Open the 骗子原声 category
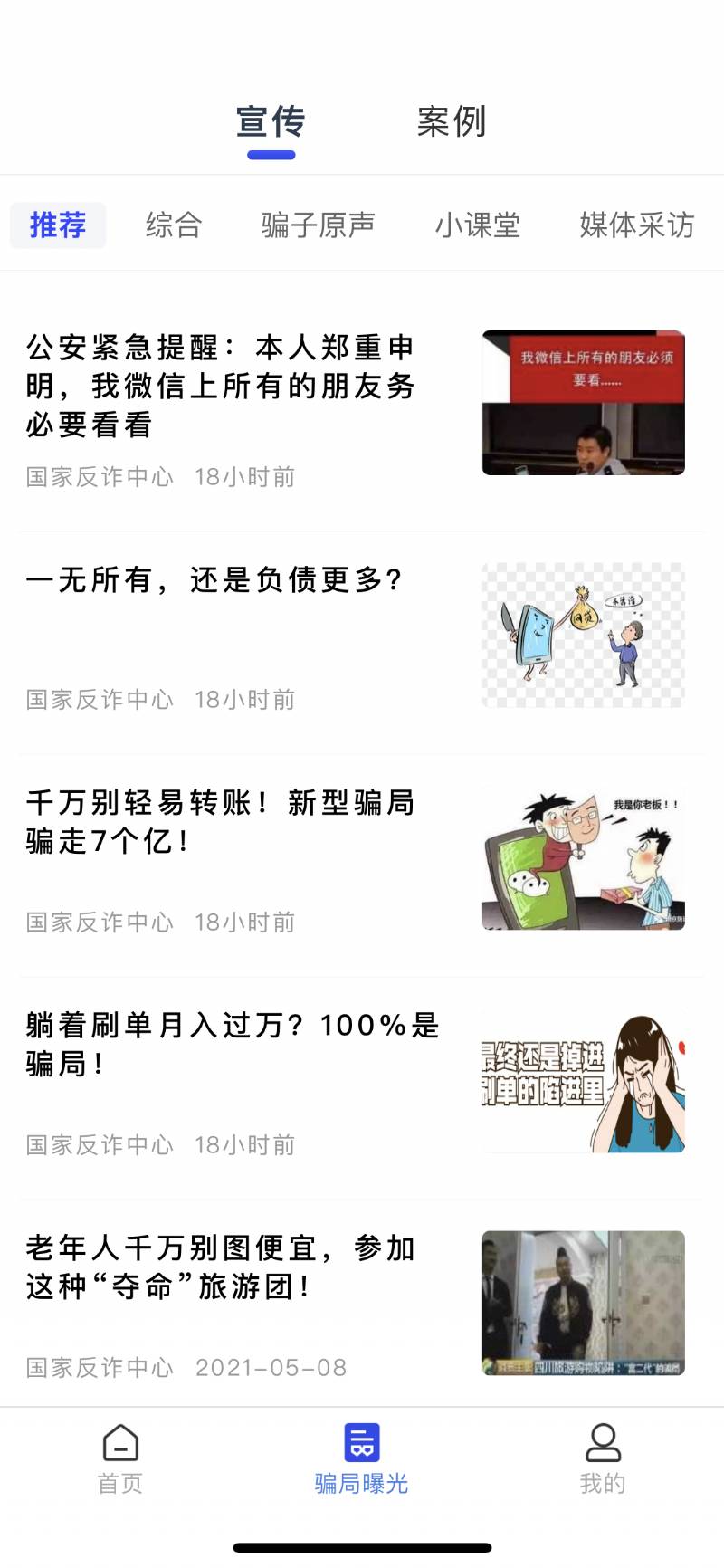 (x=318, y=225)
